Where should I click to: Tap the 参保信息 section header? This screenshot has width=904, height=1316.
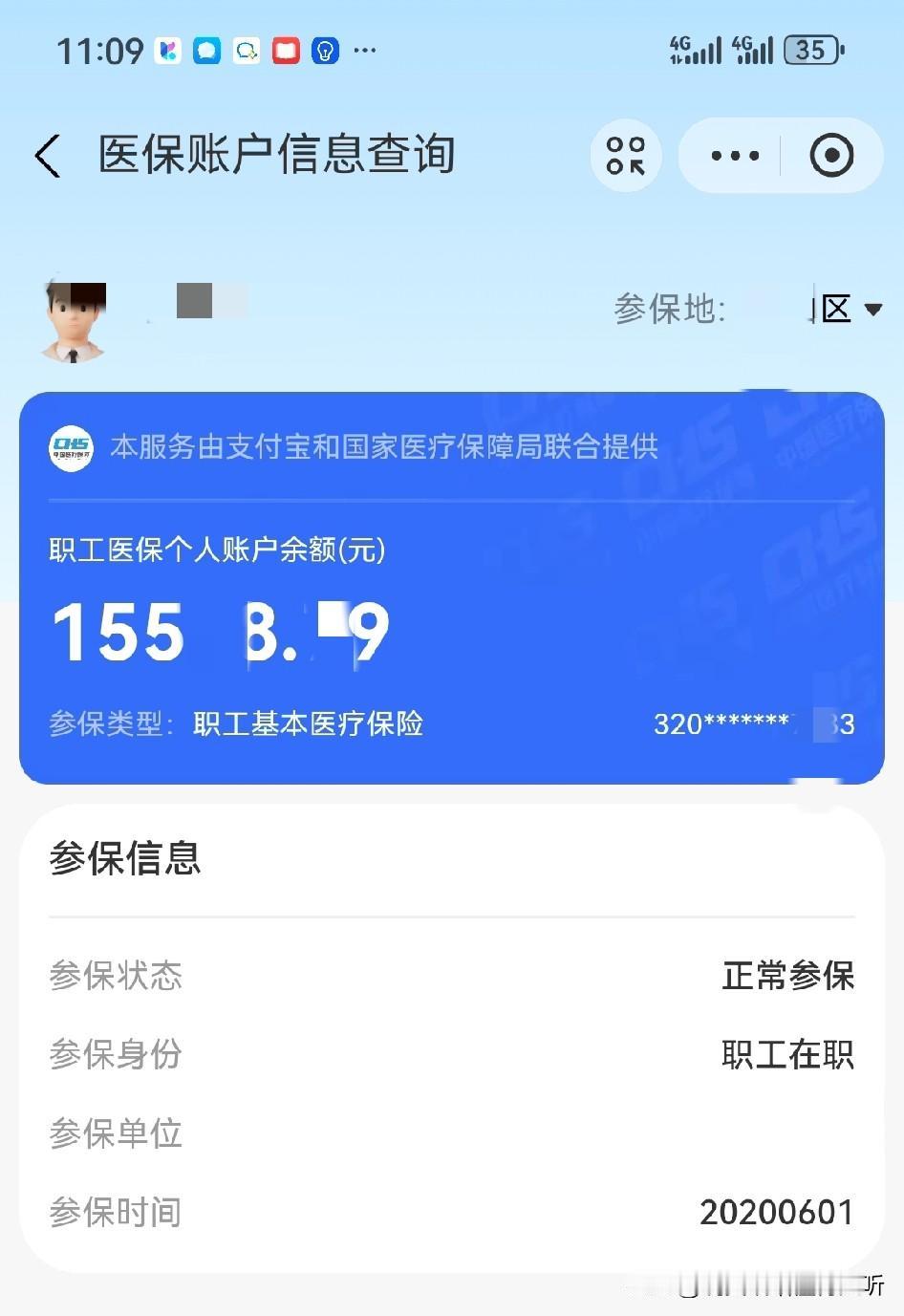125,859
